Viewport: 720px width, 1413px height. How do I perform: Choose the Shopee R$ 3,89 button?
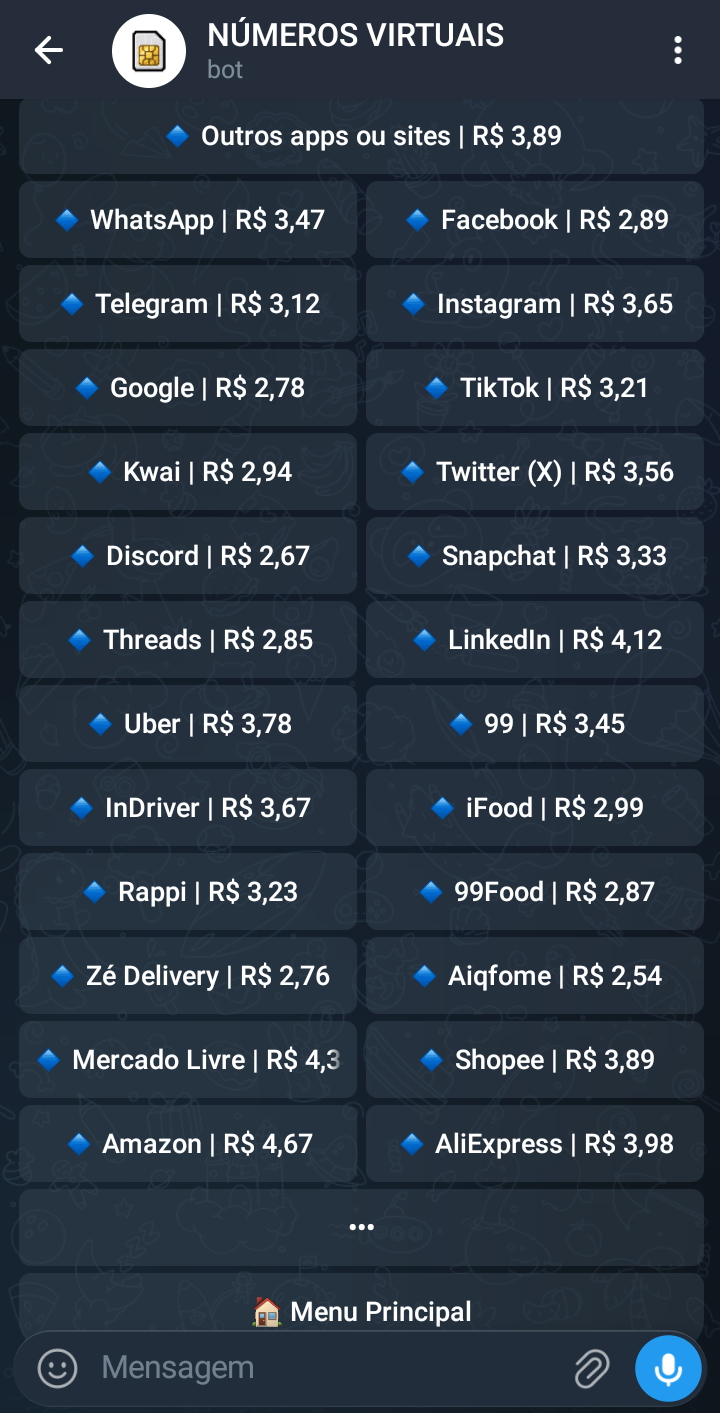point(535,1060)
